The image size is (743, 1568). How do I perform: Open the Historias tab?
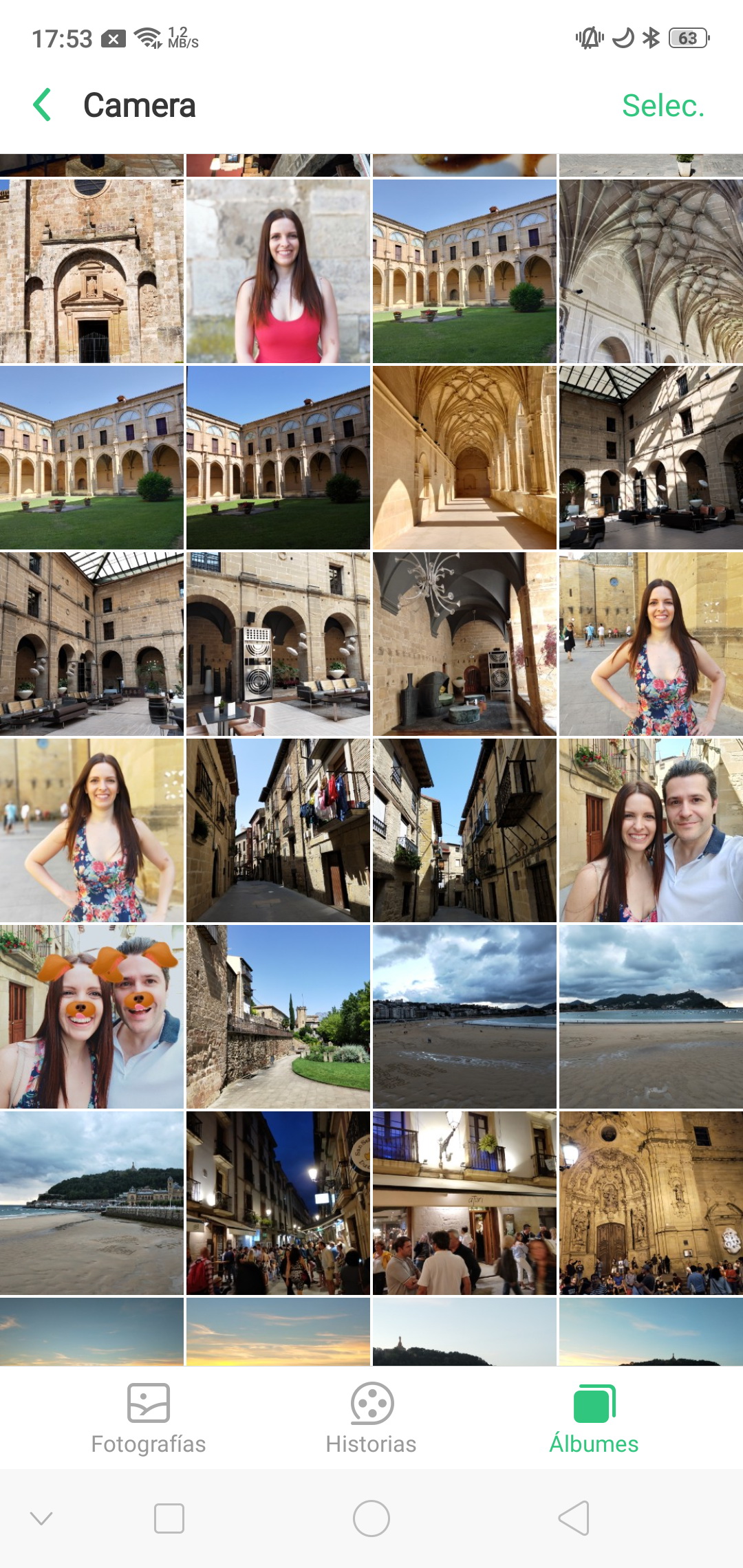(371, 1418)
